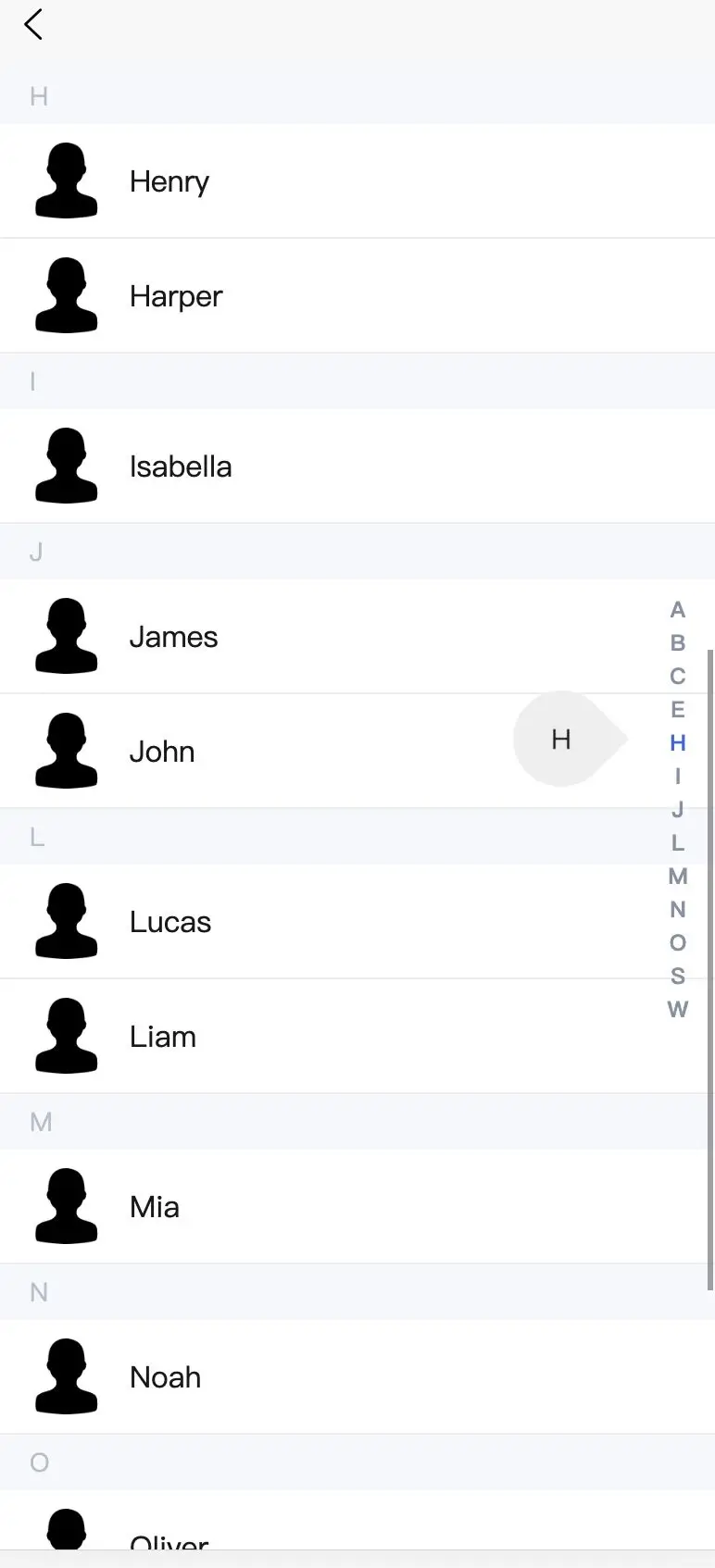Image resolution: width=715 pixels, height=1568 pixels.
Task: Jump to letter W in the index
Action: pyautogui.click(x=678, y=1009)
